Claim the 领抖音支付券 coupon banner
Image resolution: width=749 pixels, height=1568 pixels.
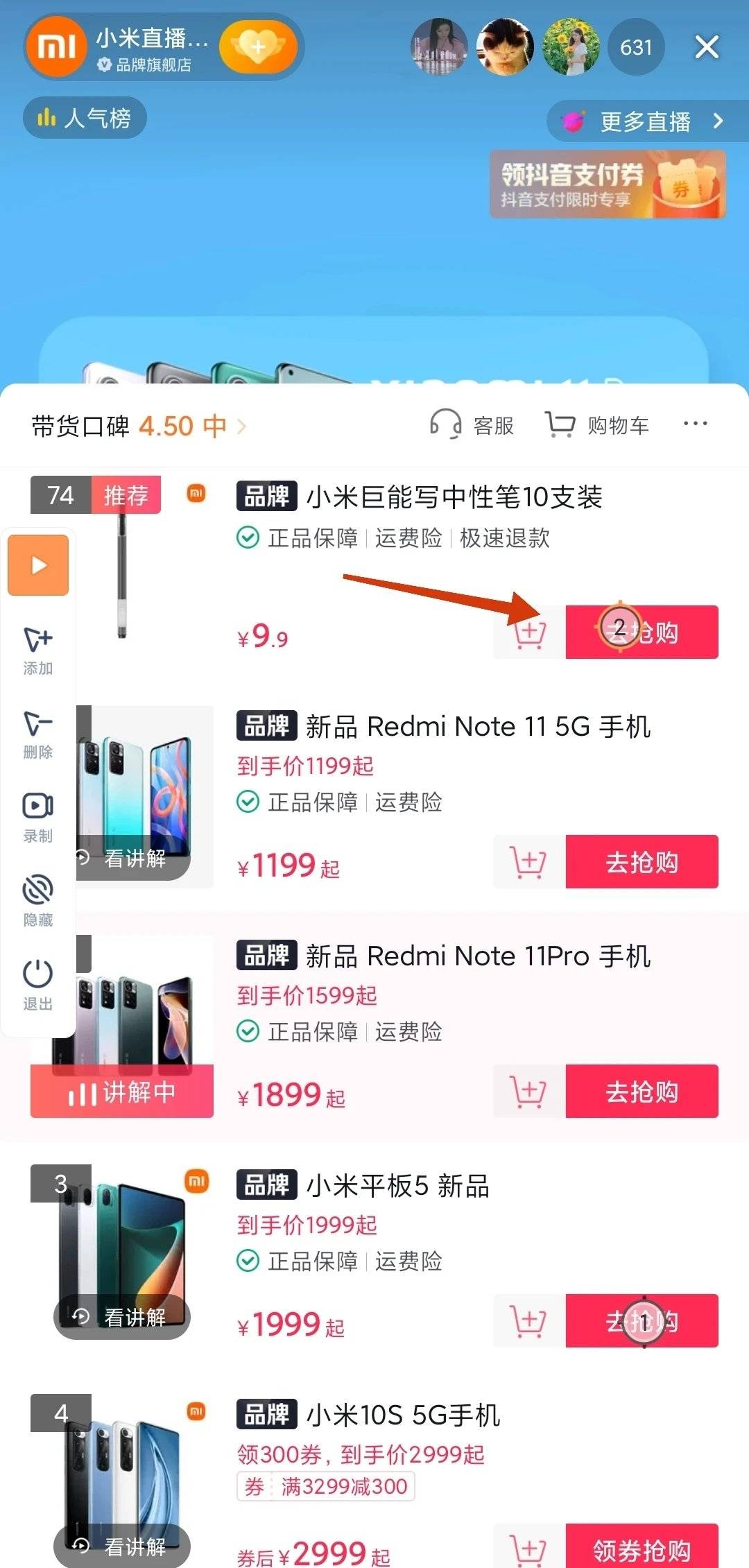tap(608, 184)
